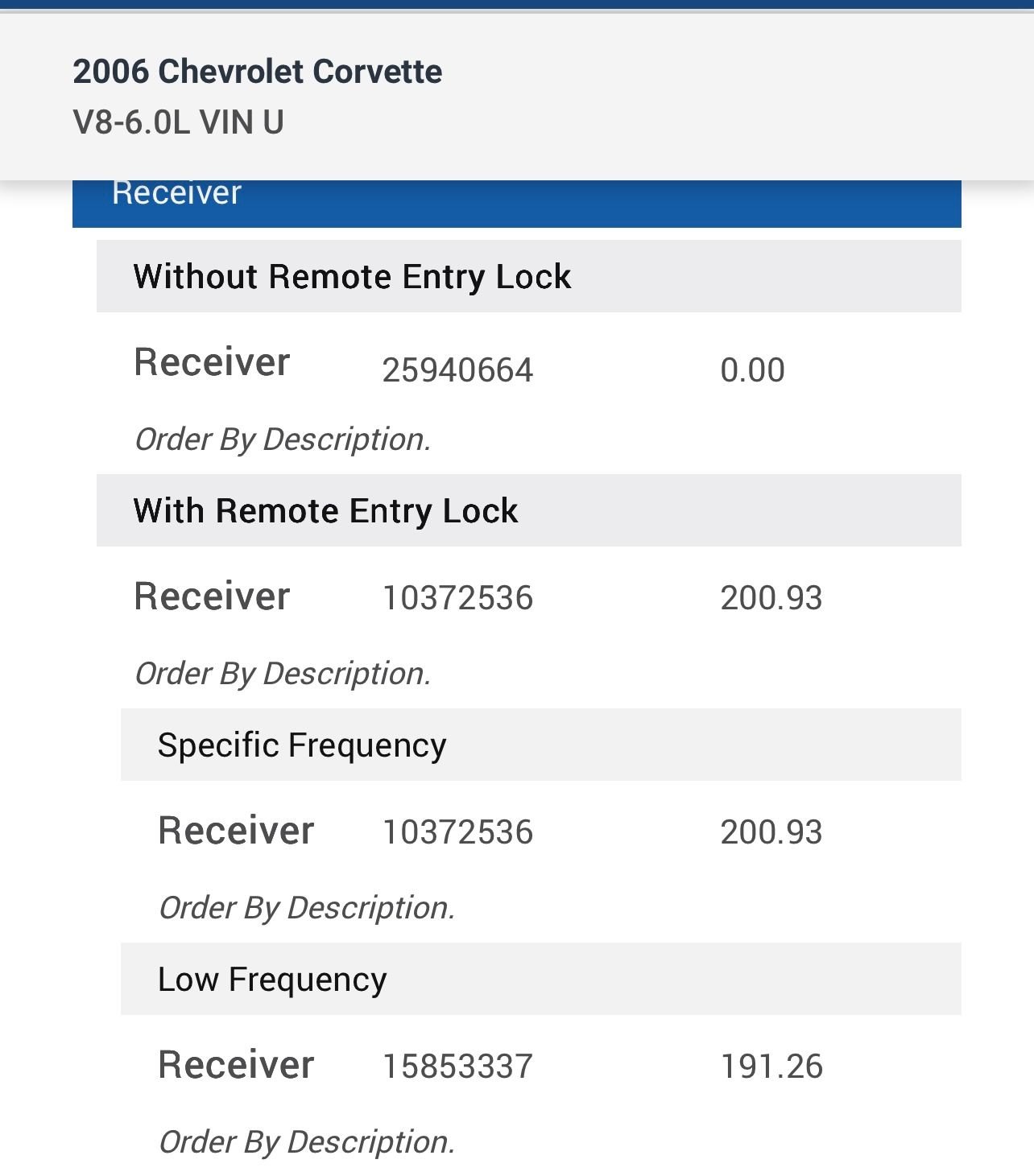Click the 200.93 price under With Remote Entry Lock

pos(771,596)
